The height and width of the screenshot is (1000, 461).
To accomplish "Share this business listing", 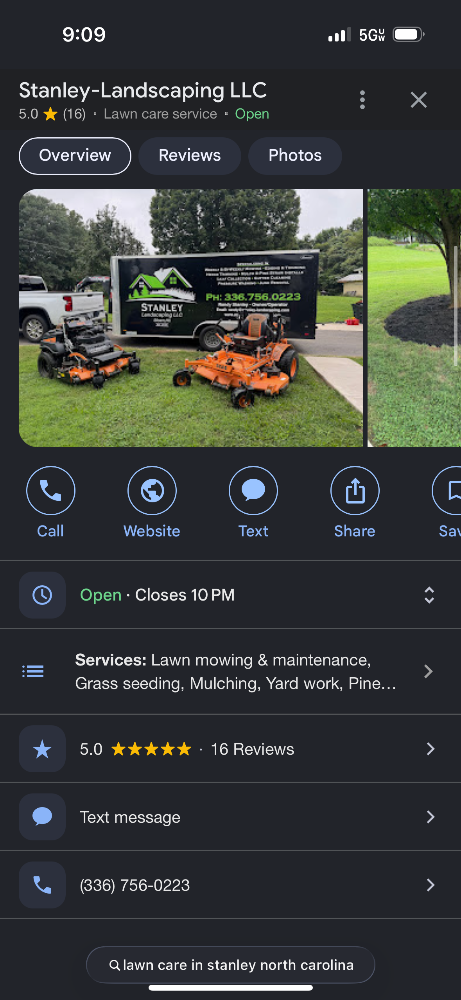I will click(355, 503).
